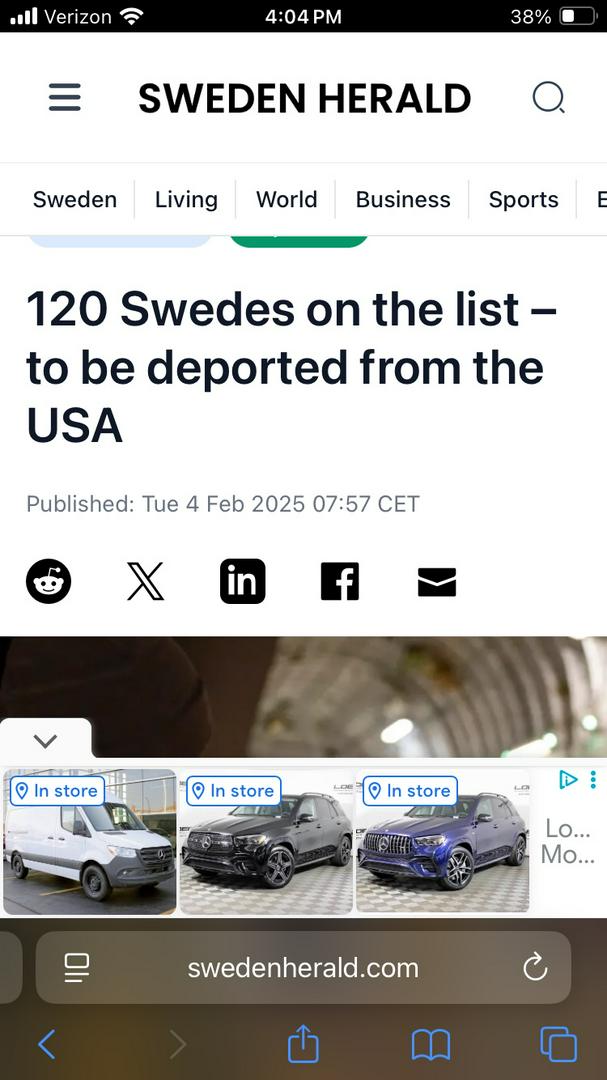This screenshot has height=1080, width=607.
Task: Show all open Safari tabs
Action: (558, 1045)
